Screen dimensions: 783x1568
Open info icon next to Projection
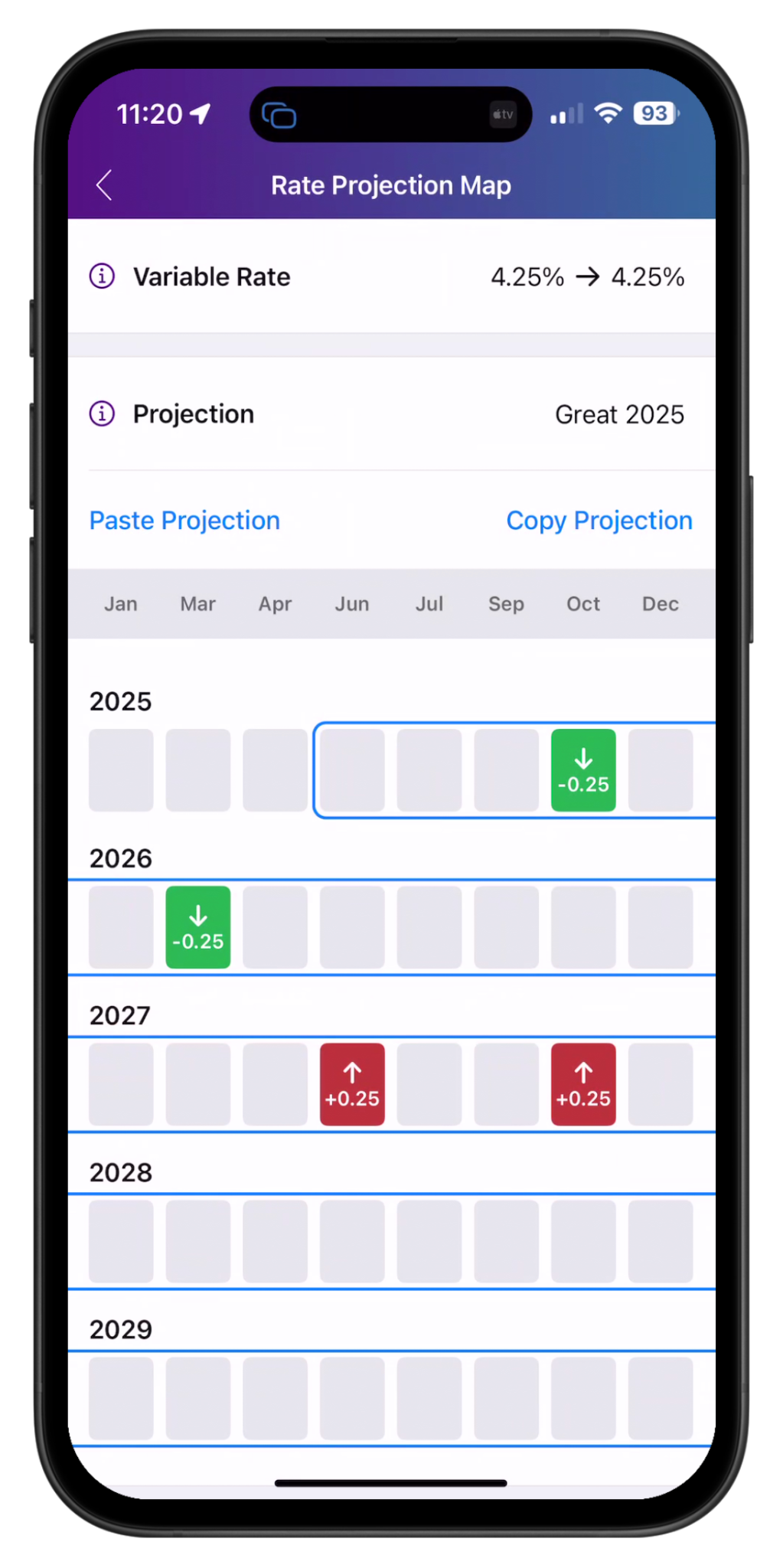click(x=103, y=413)
